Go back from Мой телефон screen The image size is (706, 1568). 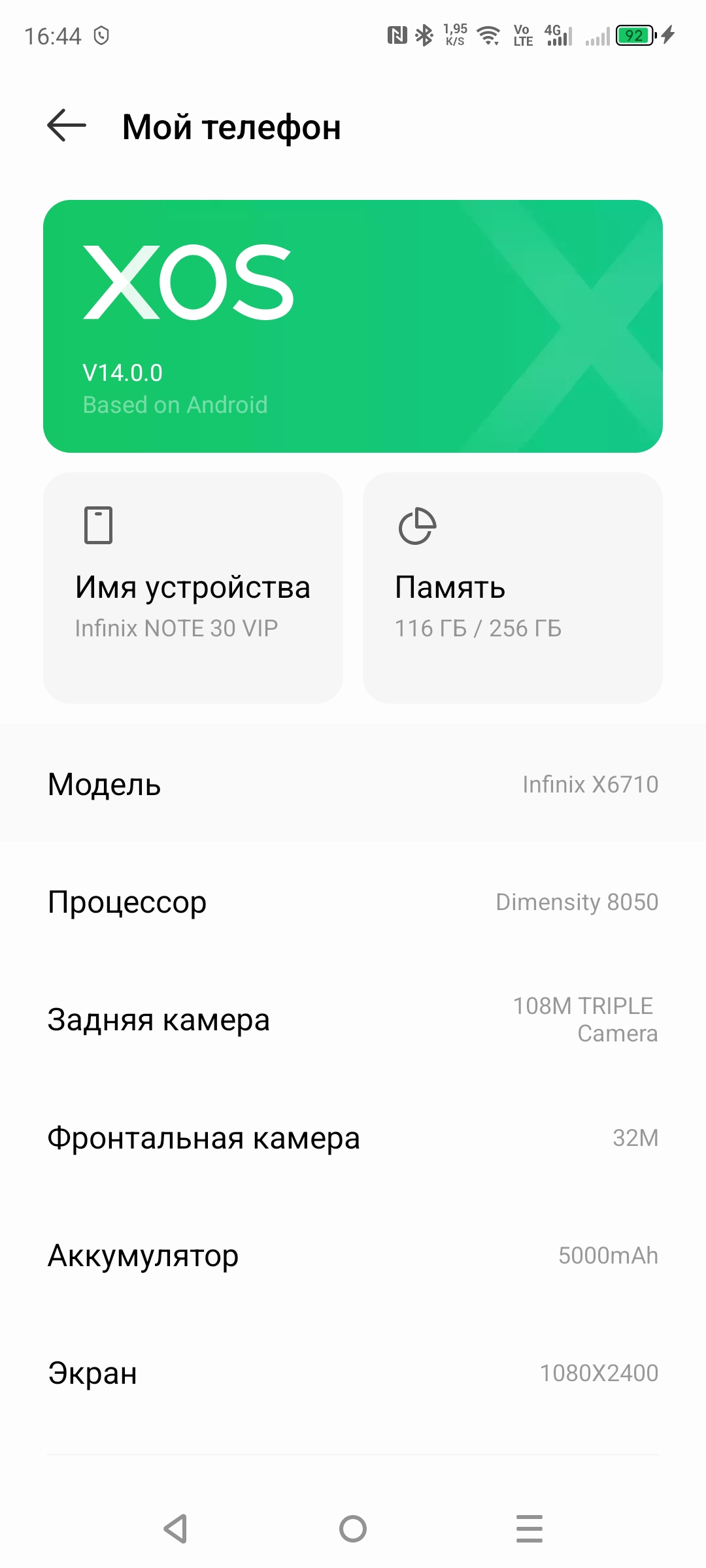[67, 125]
